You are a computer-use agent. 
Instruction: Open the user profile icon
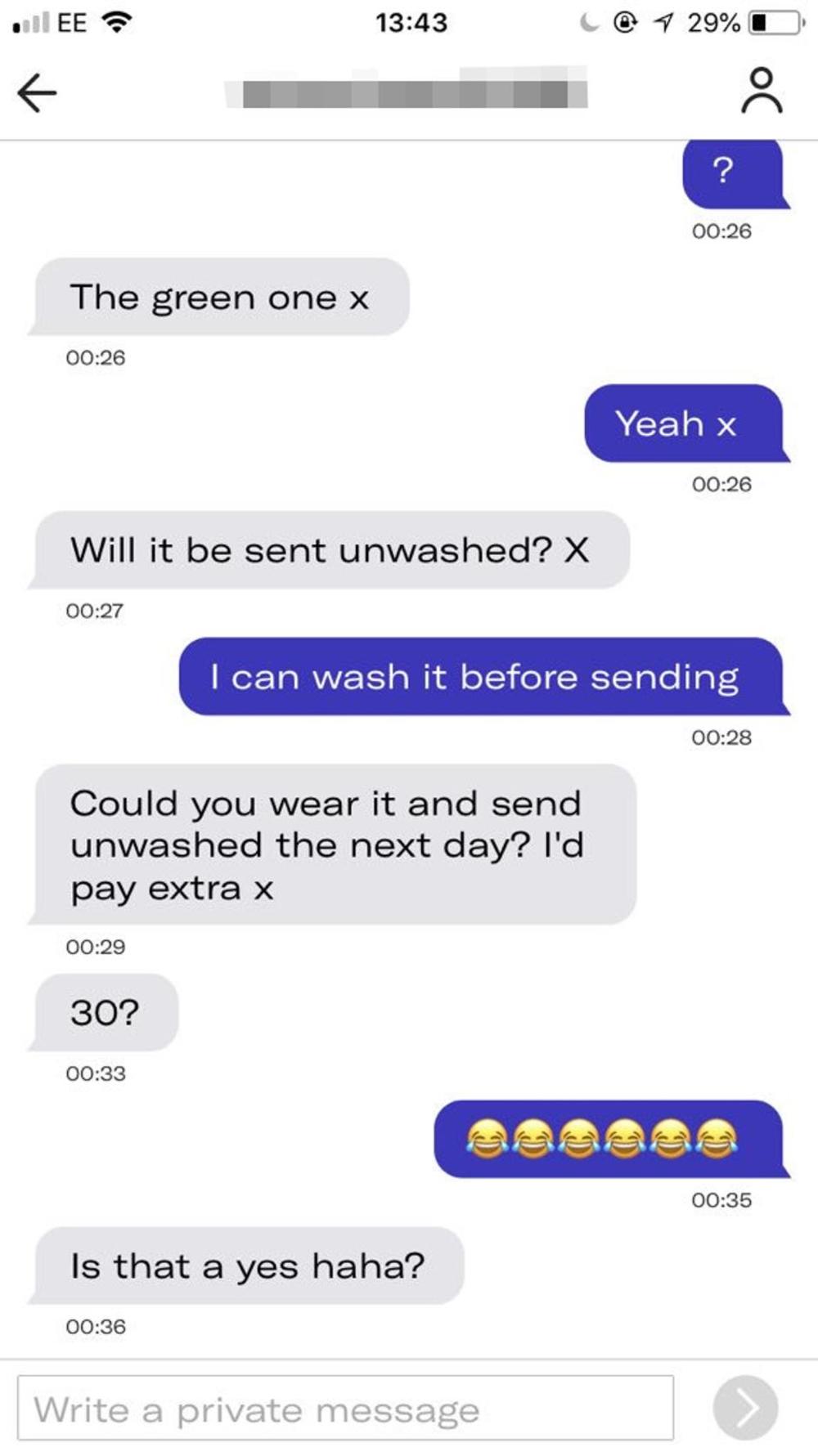point(761,91)
